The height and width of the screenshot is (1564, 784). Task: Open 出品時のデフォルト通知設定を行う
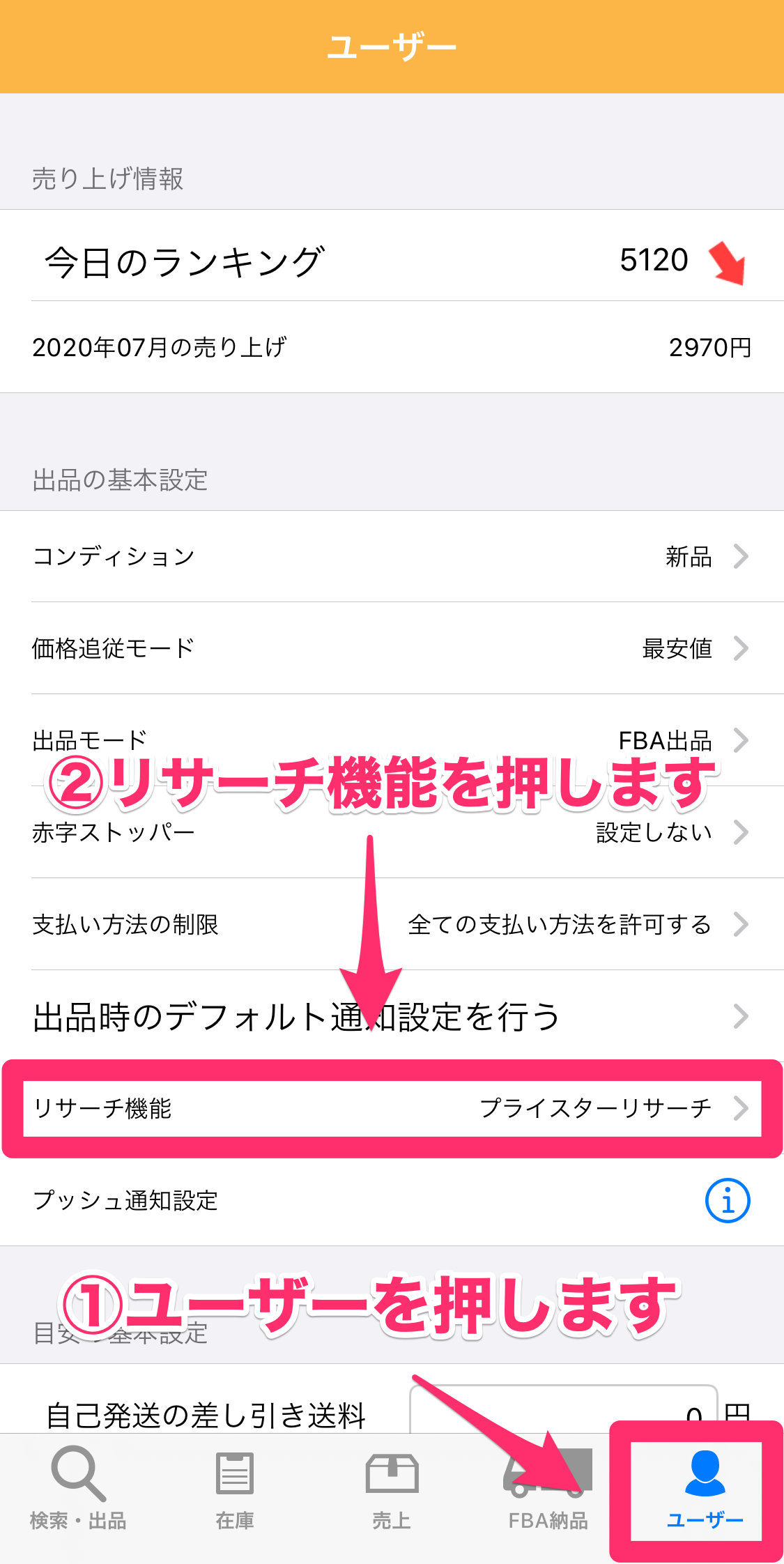392,1016
